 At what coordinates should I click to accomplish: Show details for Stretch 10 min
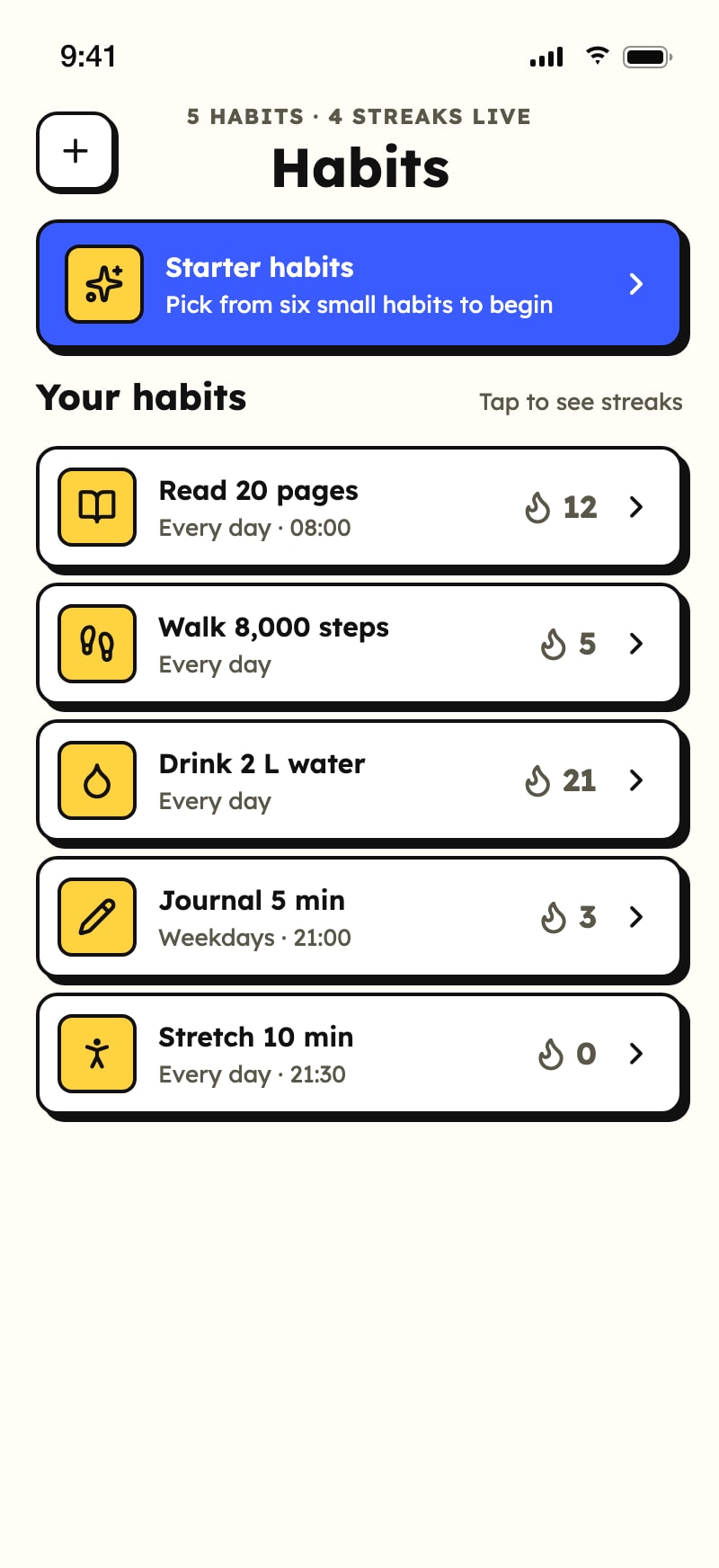pyautogui.click(x=359, y=1054)
